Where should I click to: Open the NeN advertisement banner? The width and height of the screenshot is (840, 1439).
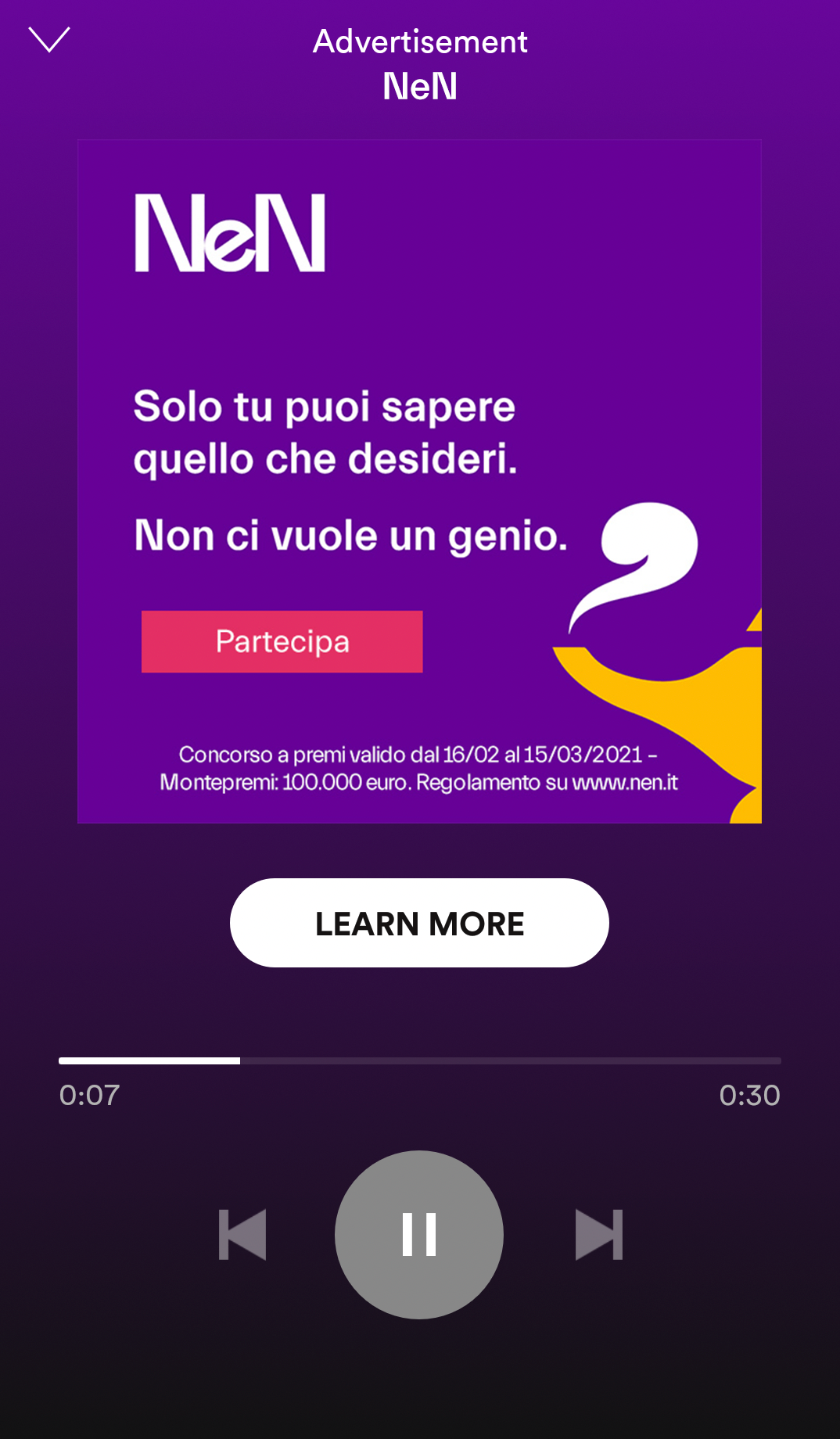tap(419, 481)
